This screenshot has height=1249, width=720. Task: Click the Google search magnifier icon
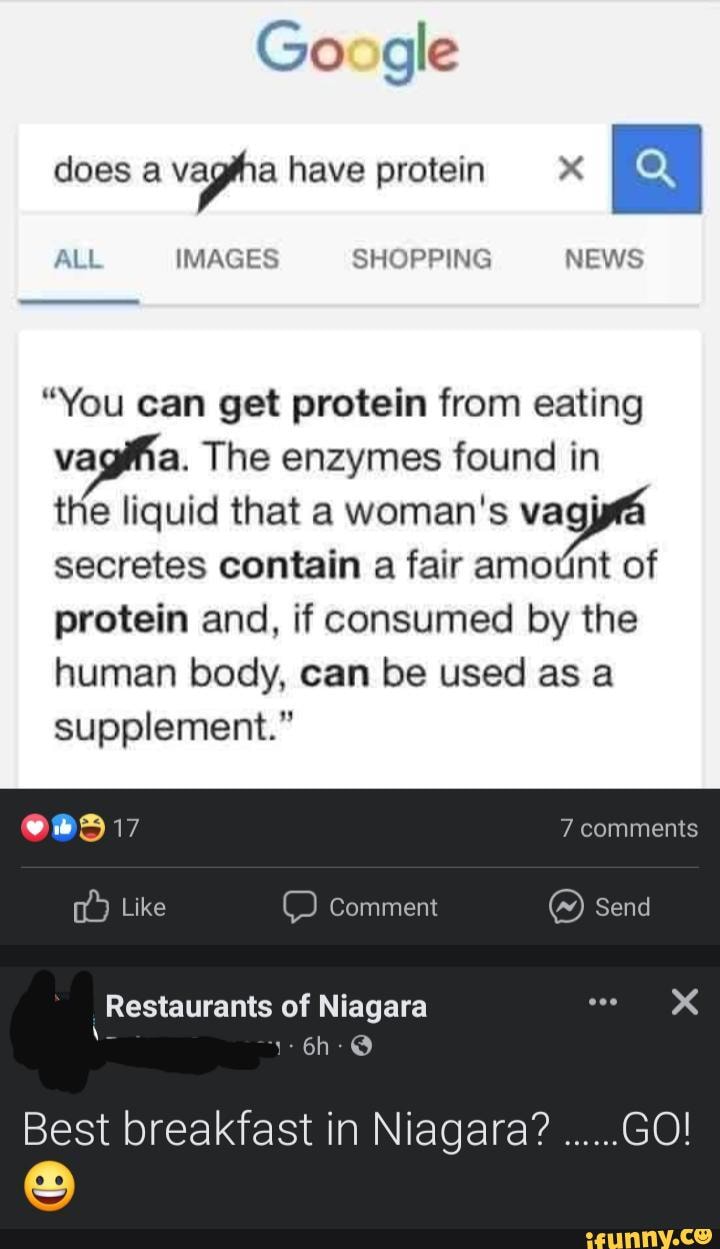pyautogui.click(x=657, y=168)
